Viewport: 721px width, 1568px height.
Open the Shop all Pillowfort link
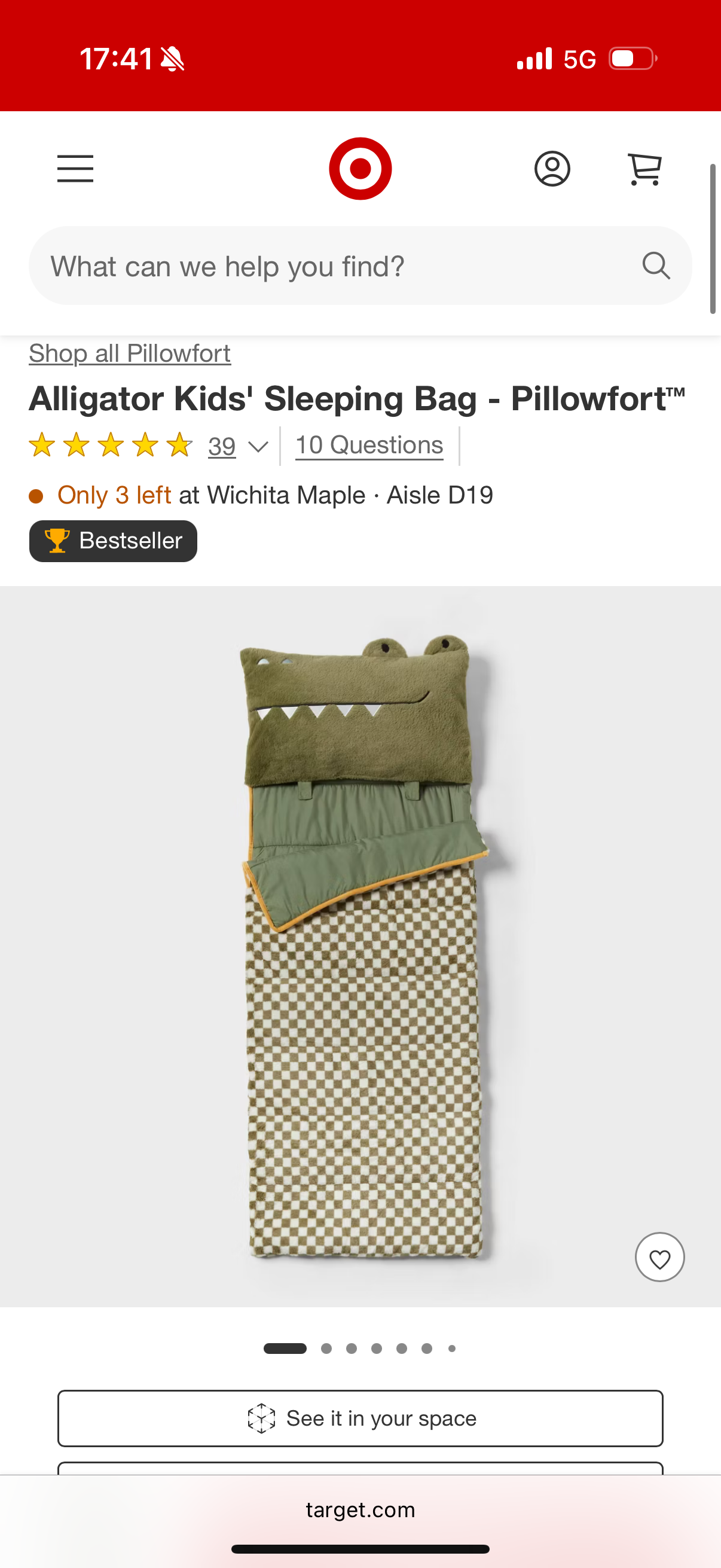tap(130, 353)
